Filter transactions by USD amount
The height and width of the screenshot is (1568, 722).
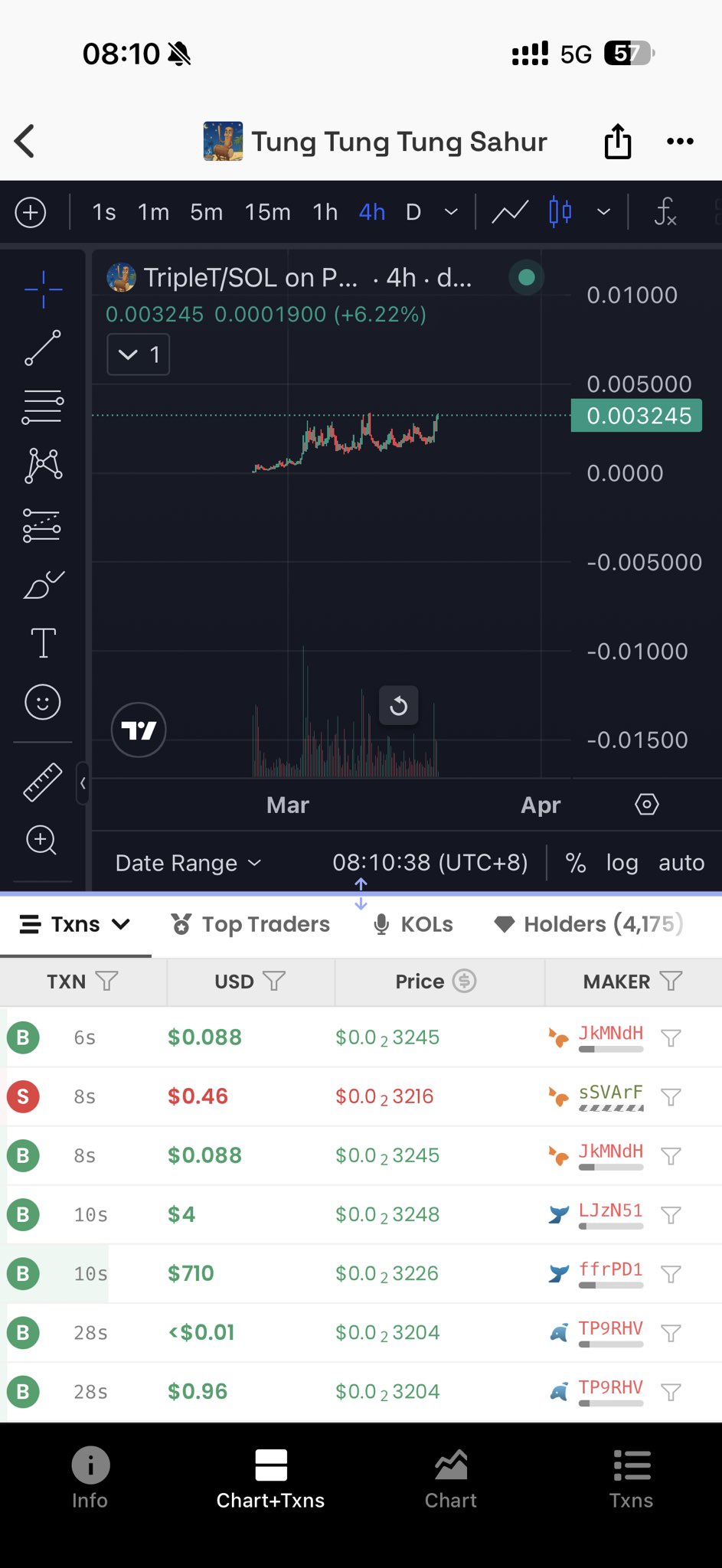click(x=273, y=982)
